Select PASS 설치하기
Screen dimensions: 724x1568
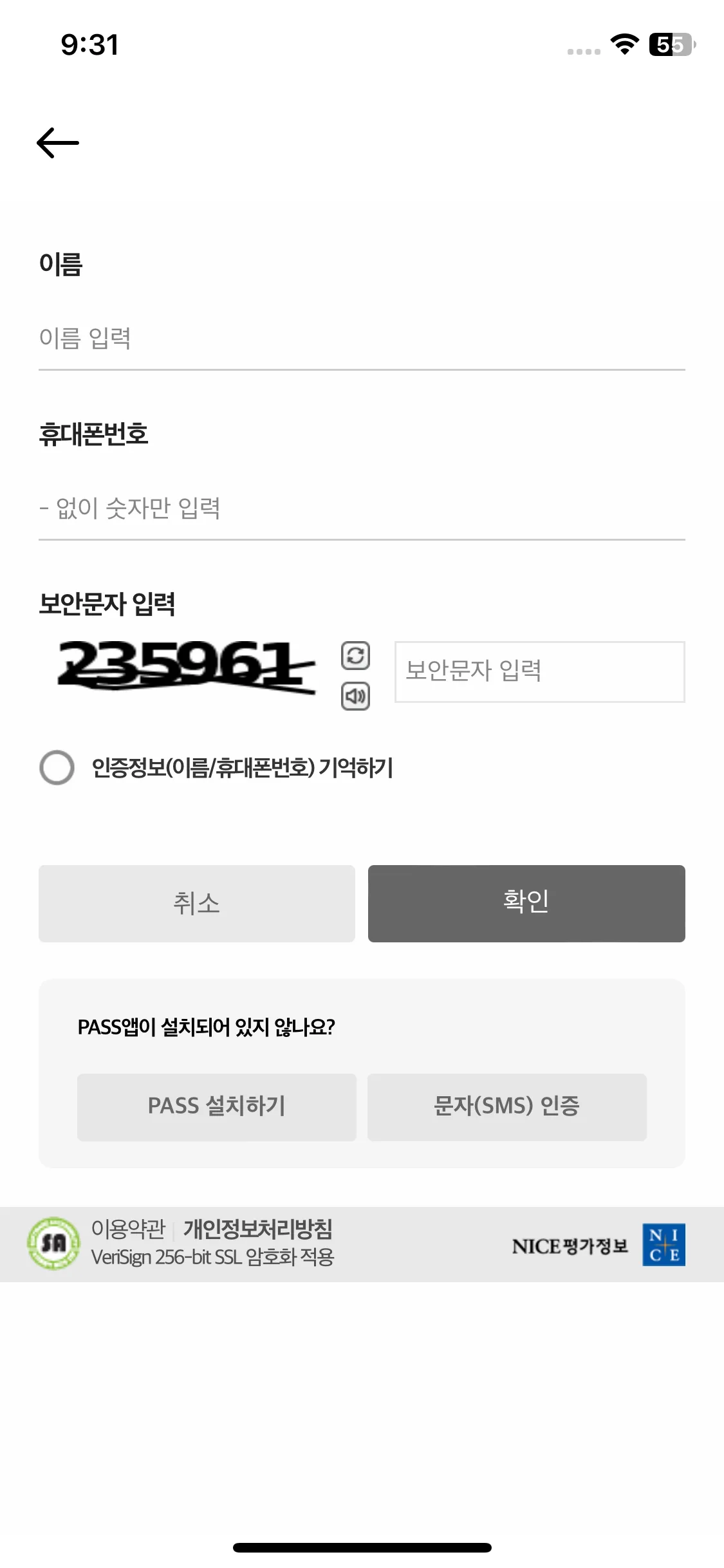[217, 1107]
